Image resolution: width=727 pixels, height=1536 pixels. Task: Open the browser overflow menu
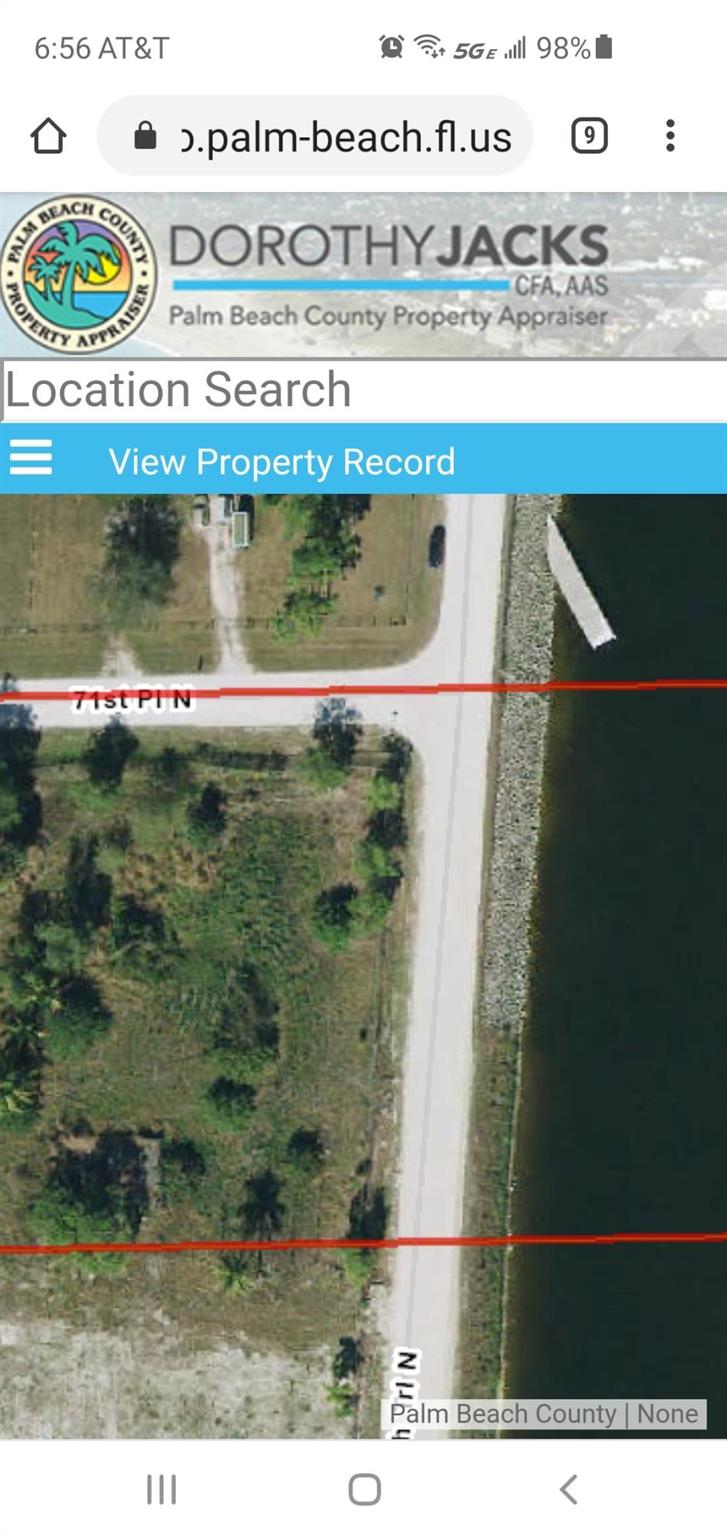[x=670, y=135]
